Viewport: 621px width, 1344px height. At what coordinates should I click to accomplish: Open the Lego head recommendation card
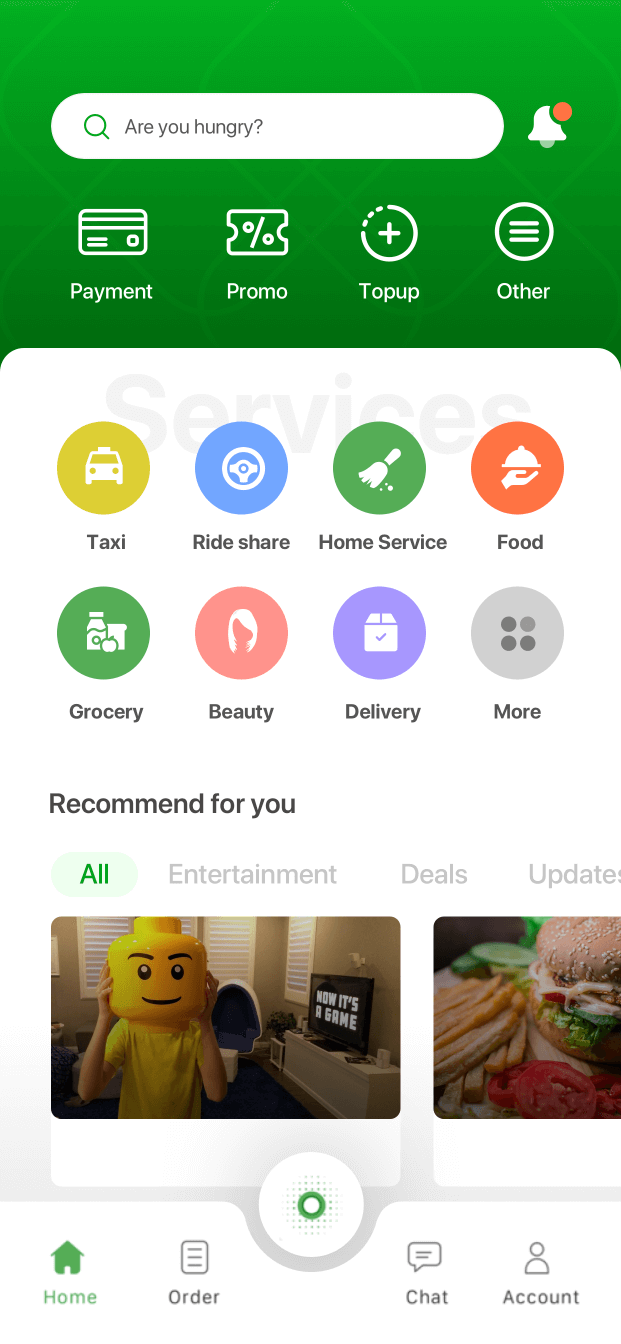tap(226, 1017)
